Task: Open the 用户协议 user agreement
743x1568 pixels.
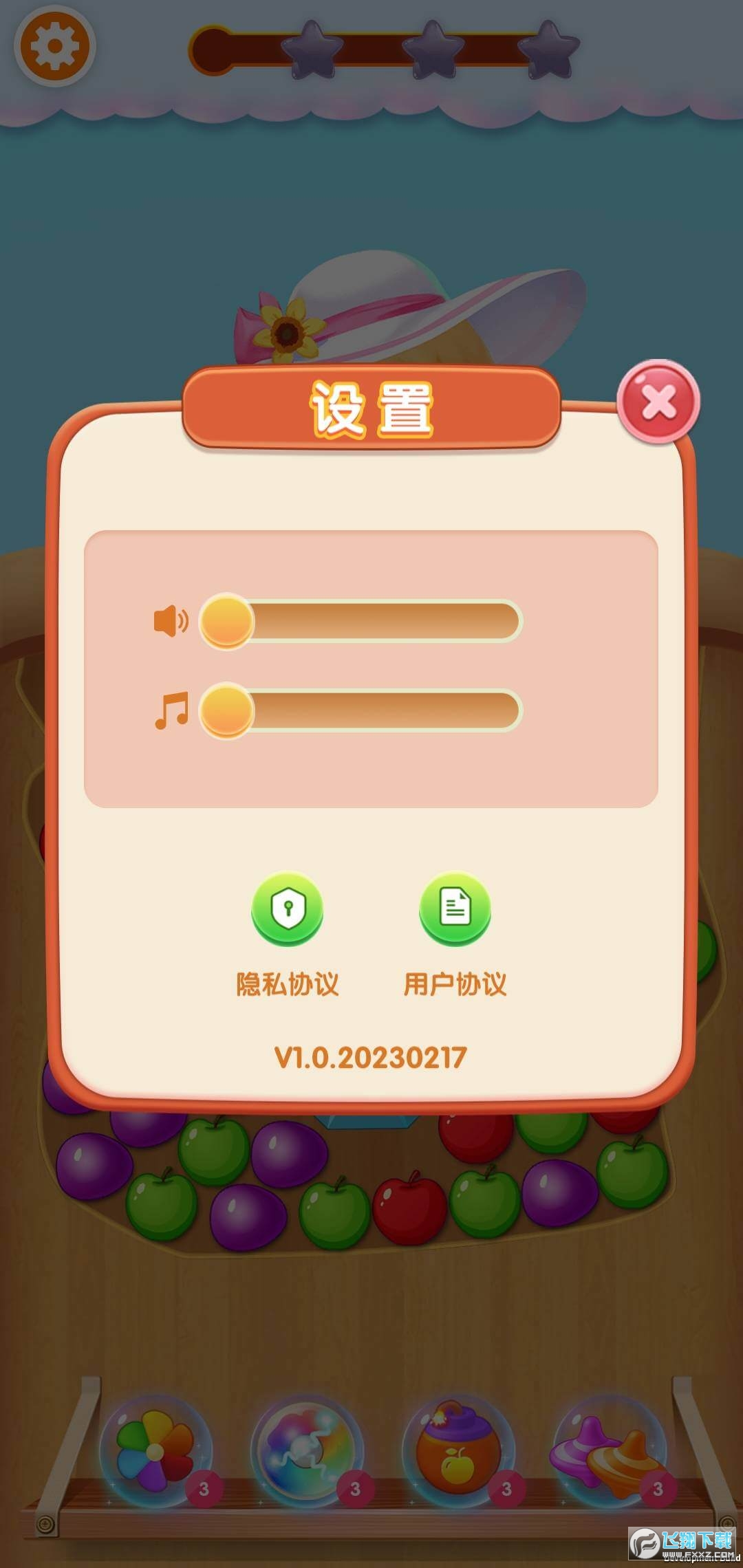Action: [x=455, y=909]
